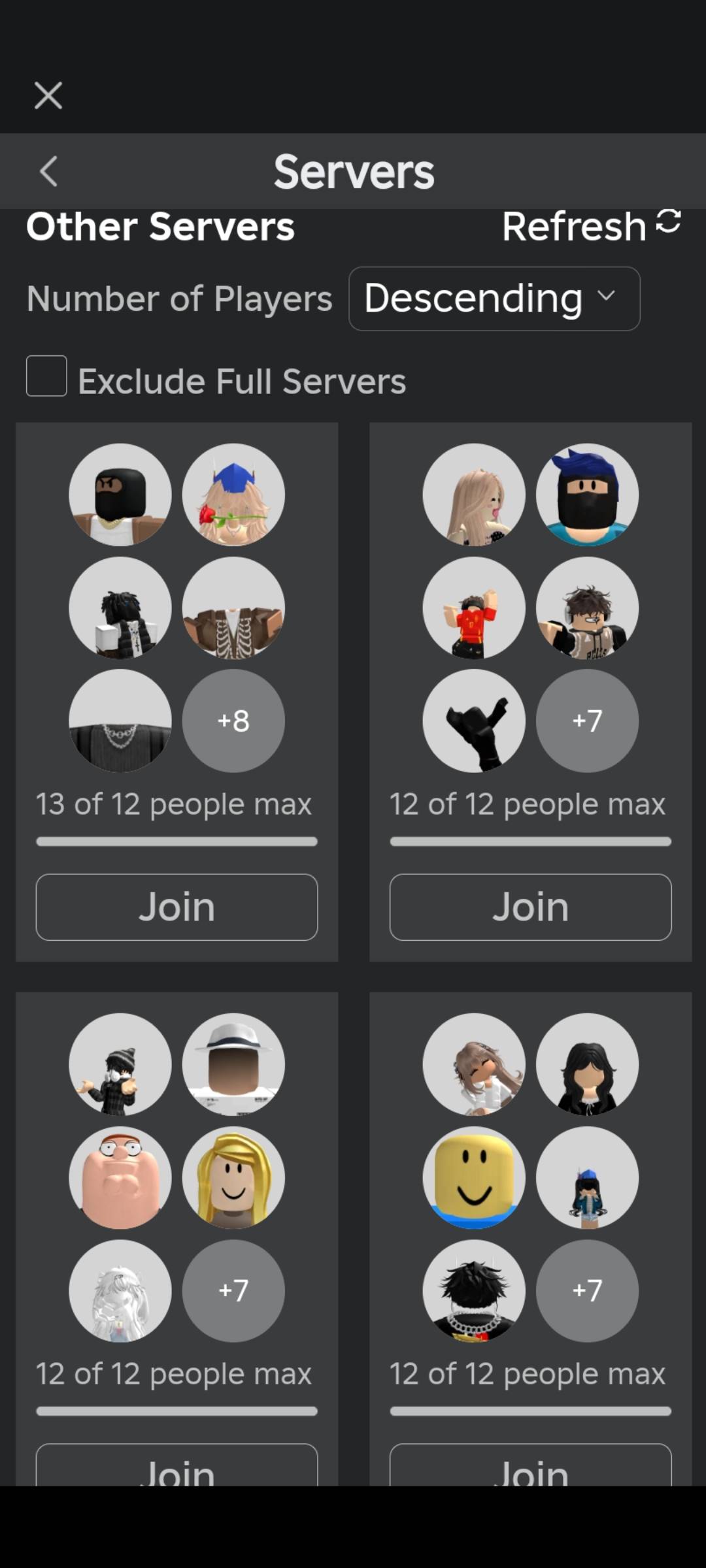Check the Exclude Full Servers box
This screenshot has height=1568, width=706.
coord(46,376)
